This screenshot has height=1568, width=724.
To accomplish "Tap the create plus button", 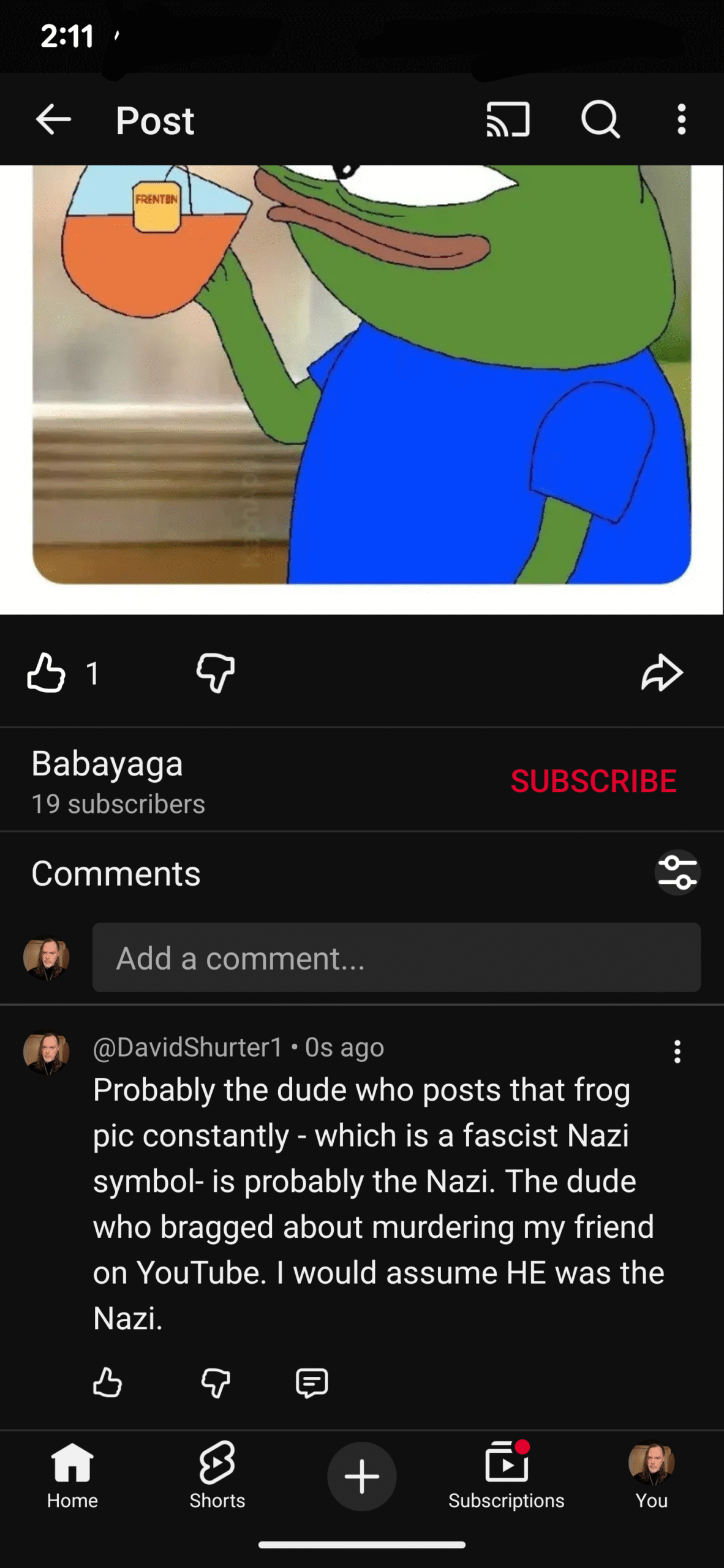I will [361, 1476].
